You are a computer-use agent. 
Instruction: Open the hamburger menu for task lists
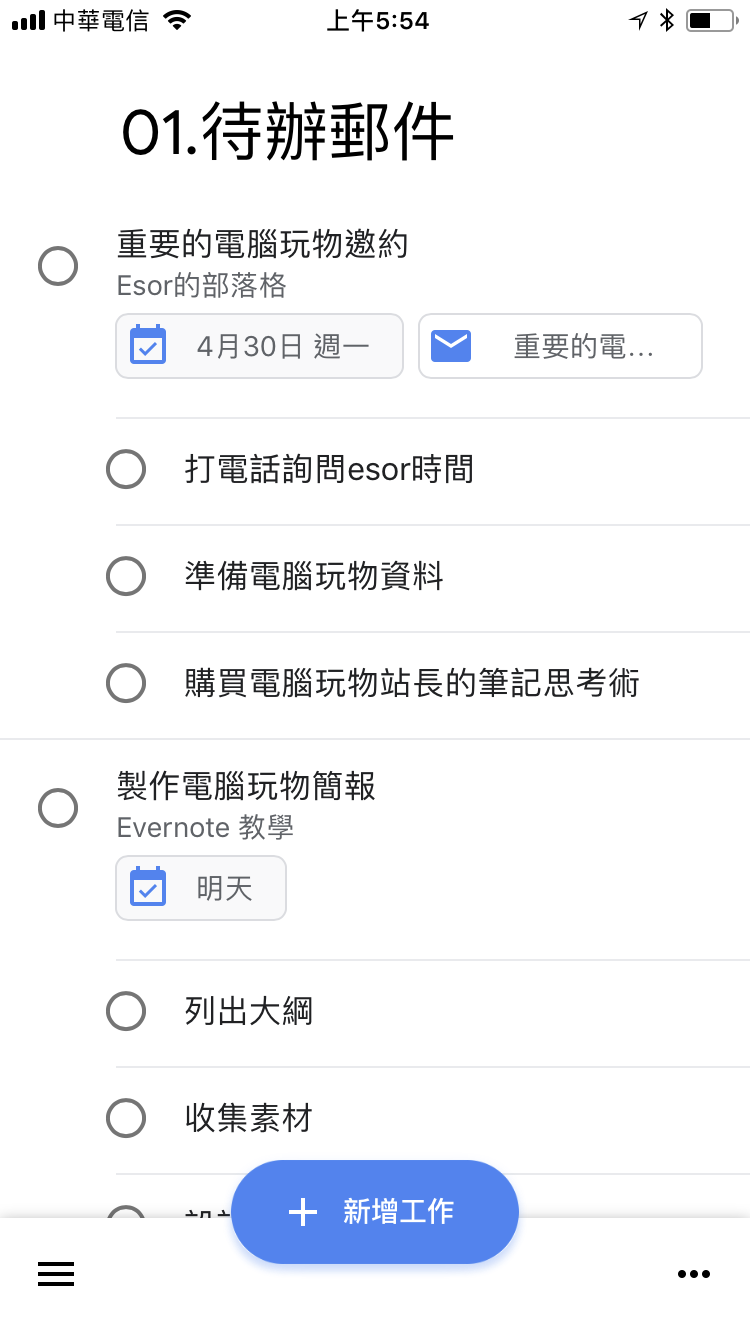(x=56, y=1273)
